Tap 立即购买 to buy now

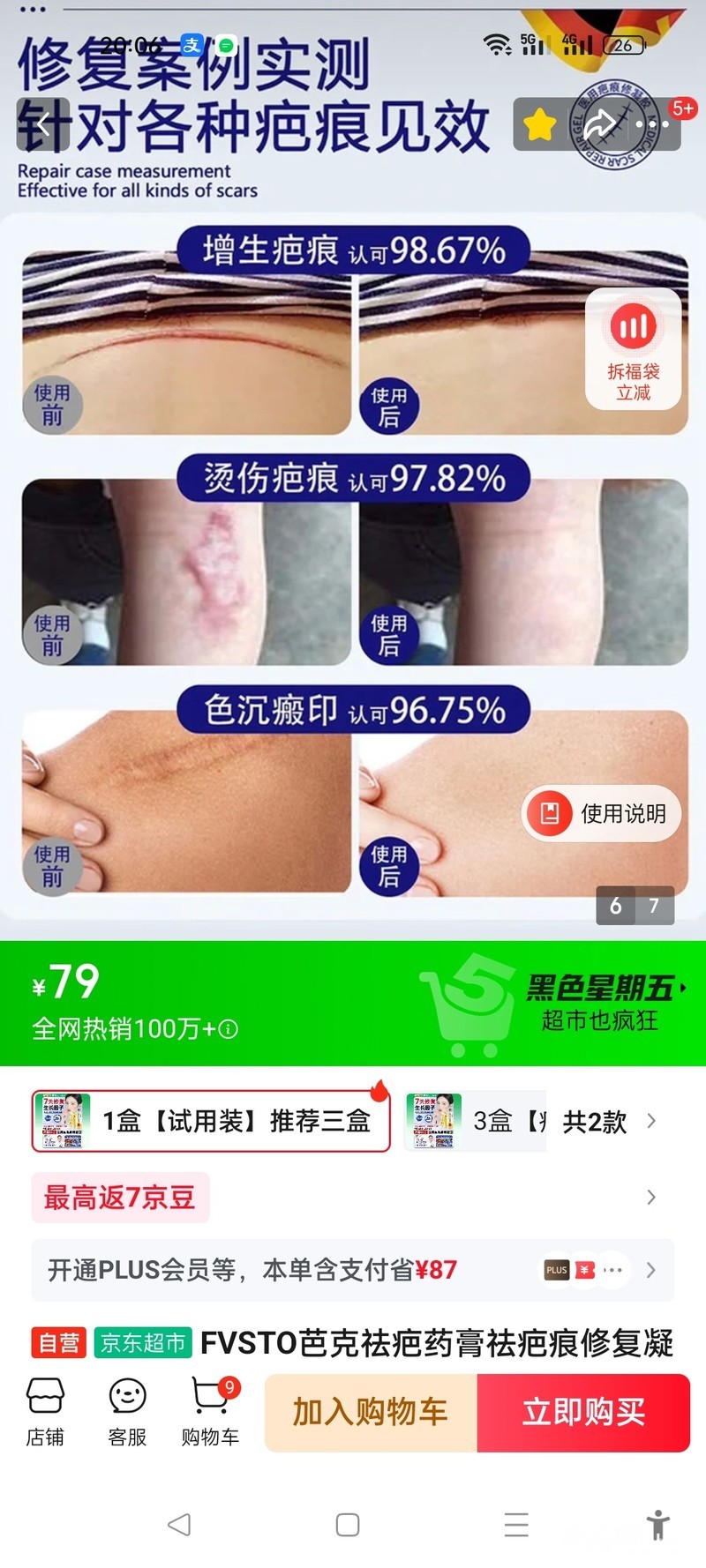tap(583, 1412)
